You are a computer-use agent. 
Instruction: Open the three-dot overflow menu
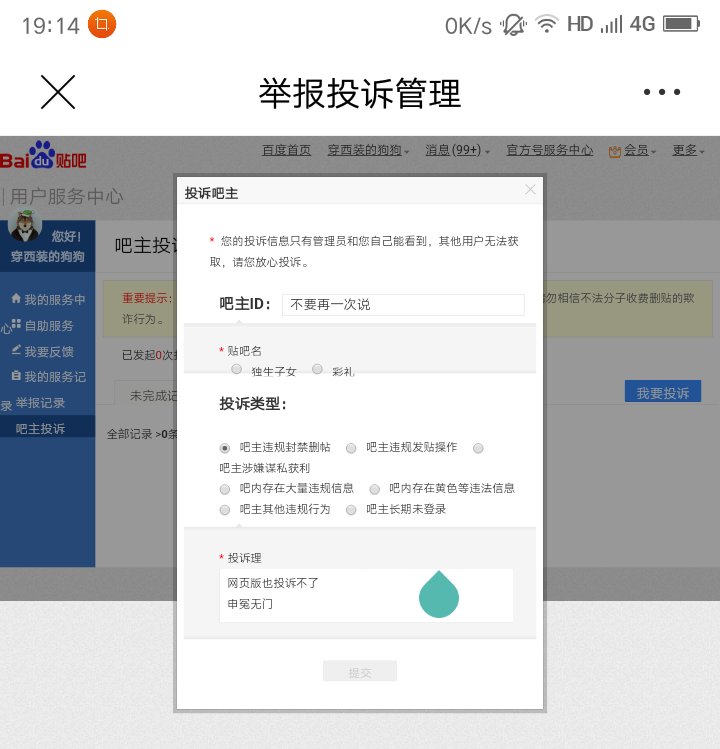[661, 93]
